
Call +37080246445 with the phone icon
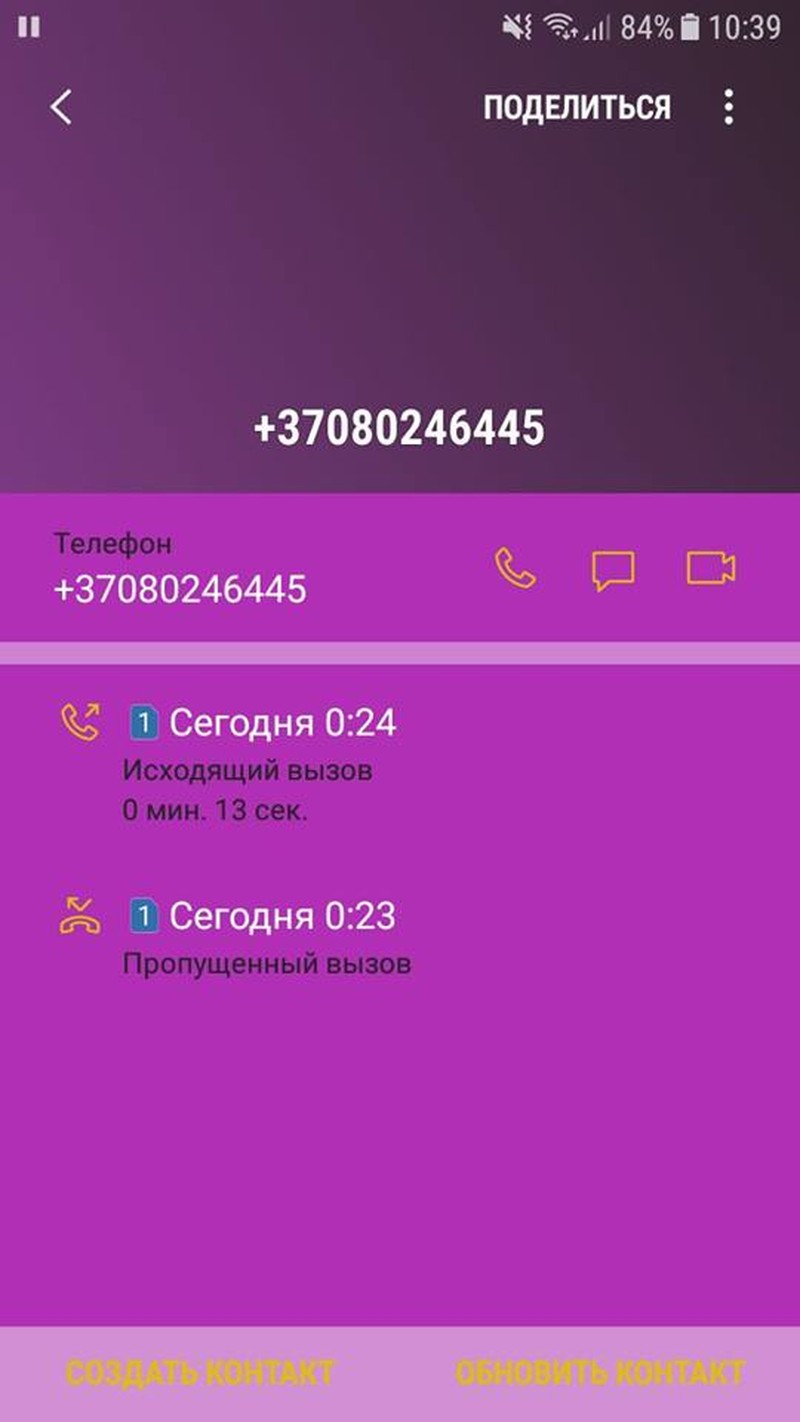515,569
